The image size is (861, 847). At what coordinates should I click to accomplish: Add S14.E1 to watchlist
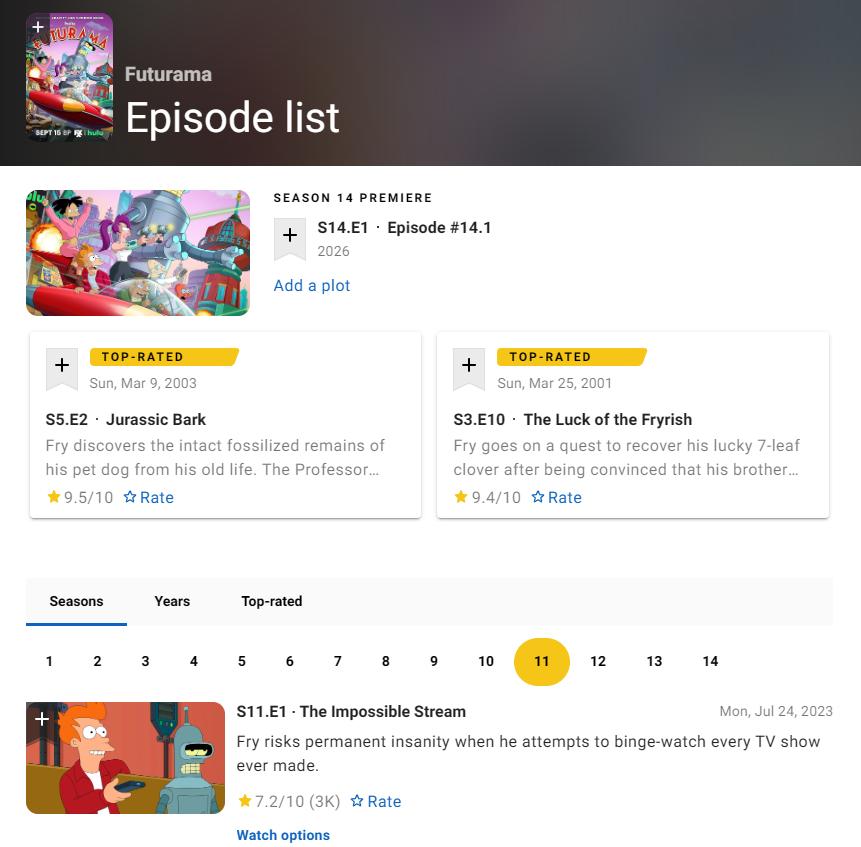tap(290, 237)
